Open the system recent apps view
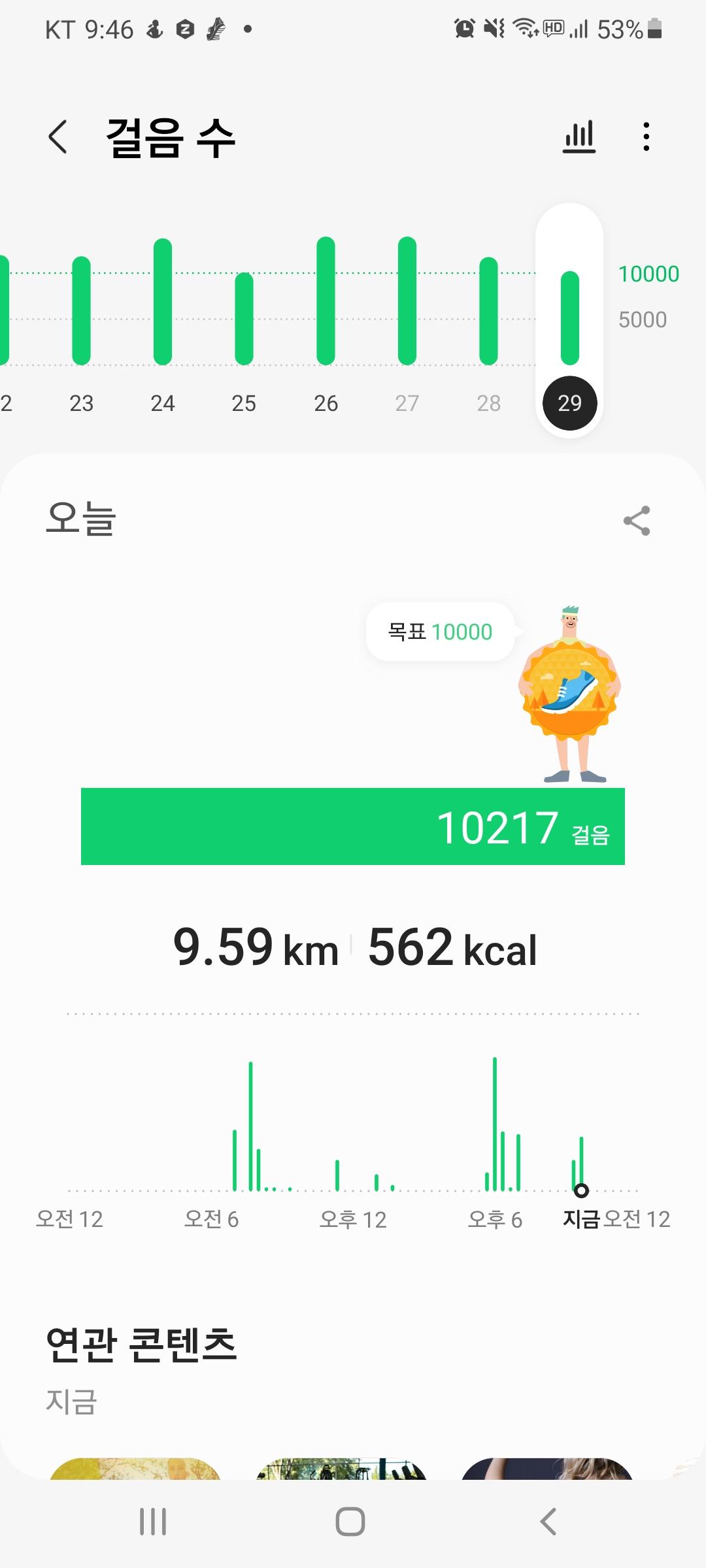This screenshot has width=706, height=1568. [153, 1521]
